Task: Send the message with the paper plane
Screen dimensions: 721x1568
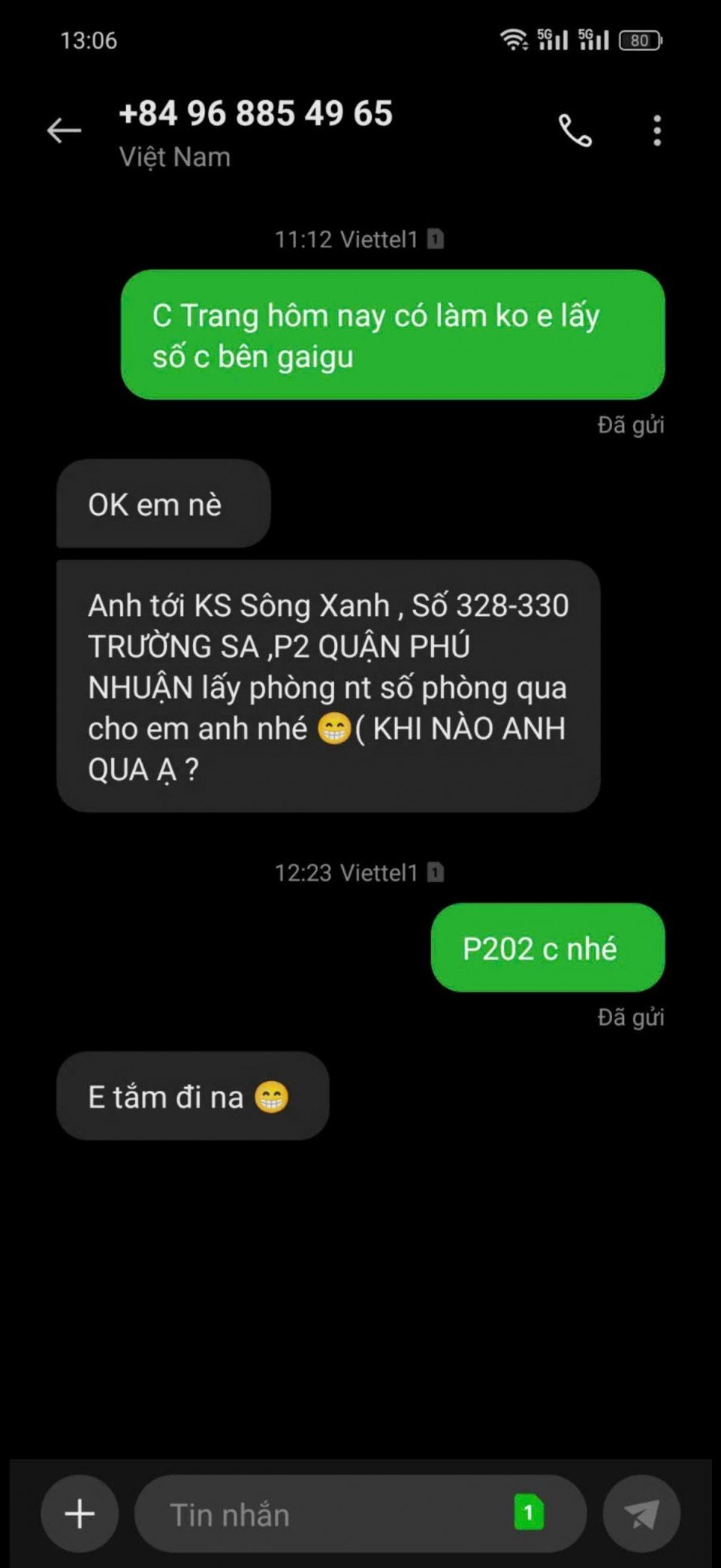Action: tap(641, 1514)
